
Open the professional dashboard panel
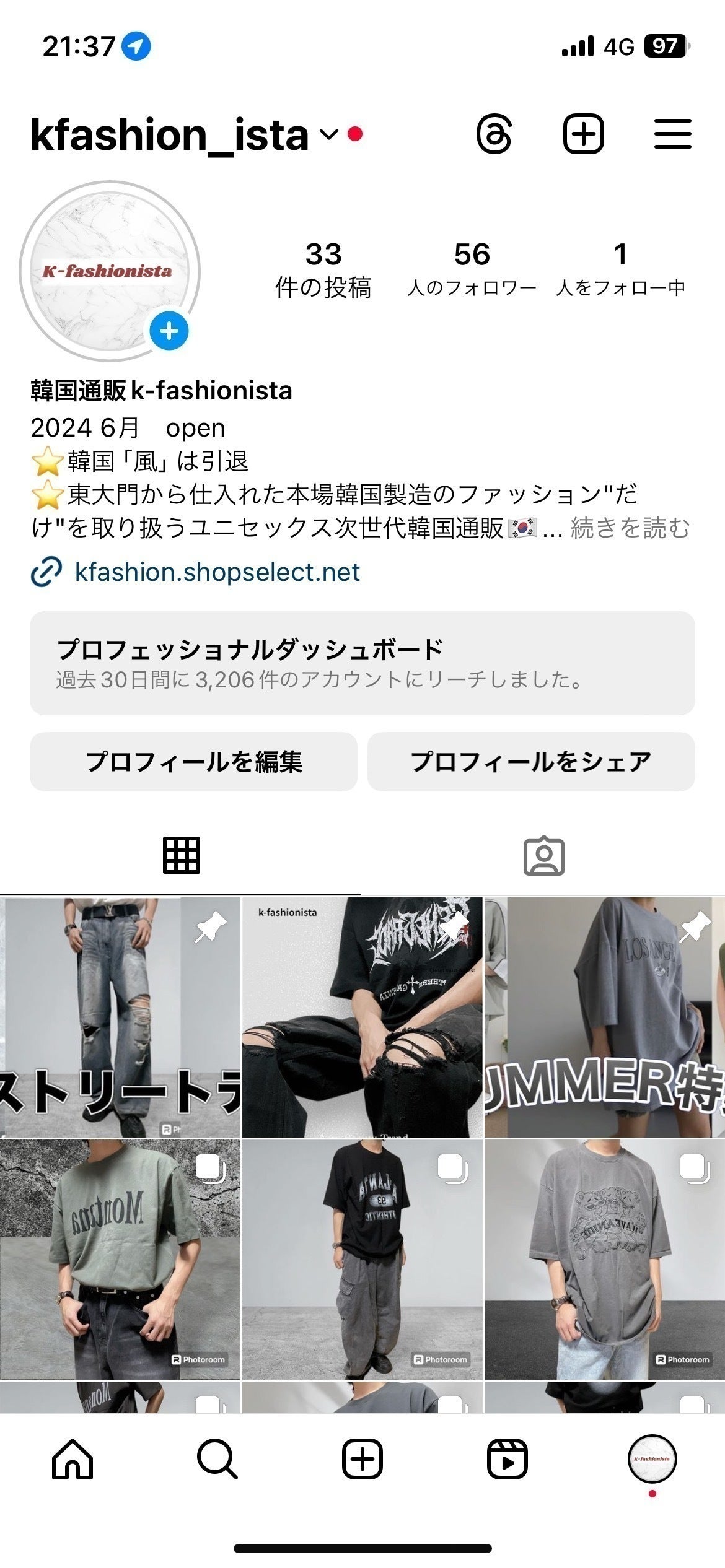point(362,663)
